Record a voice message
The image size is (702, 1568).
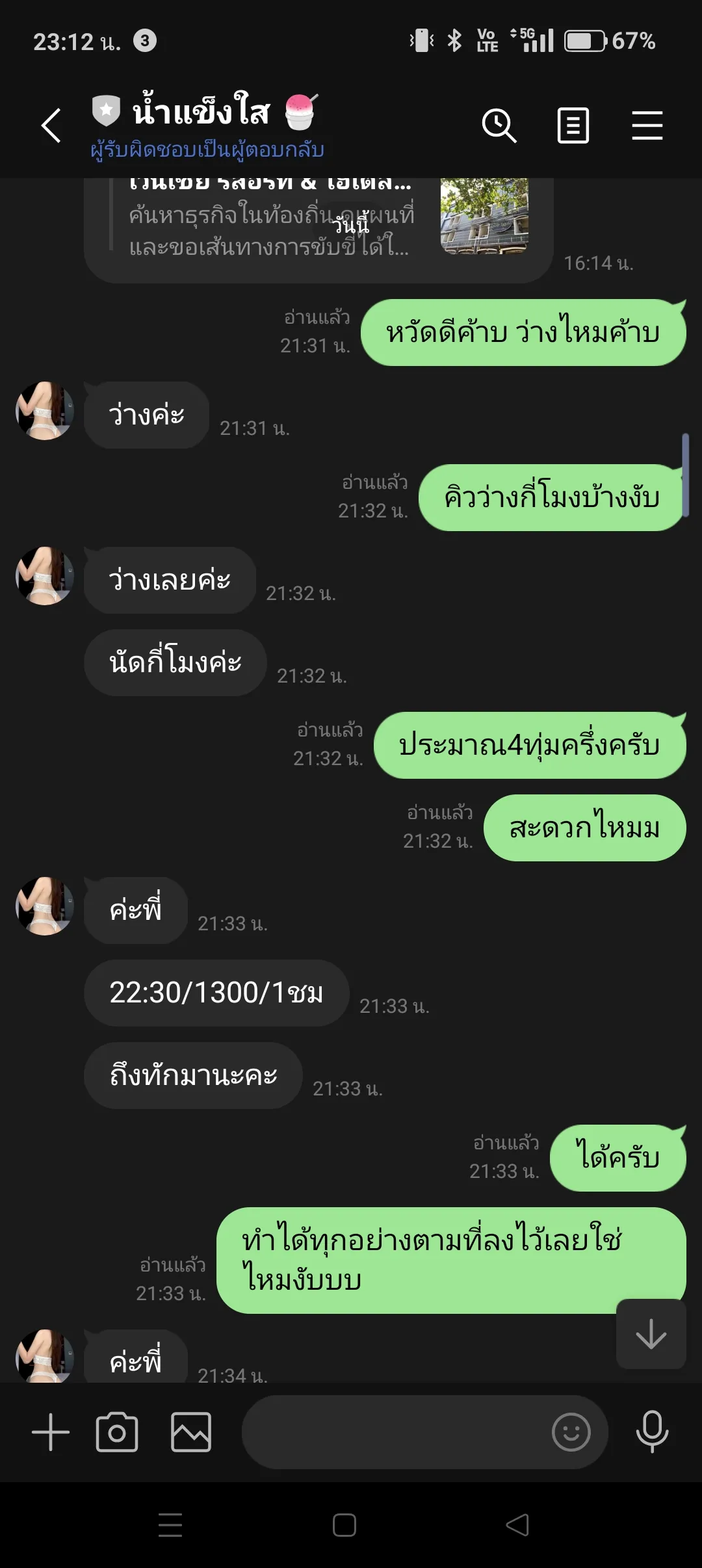652,1432
